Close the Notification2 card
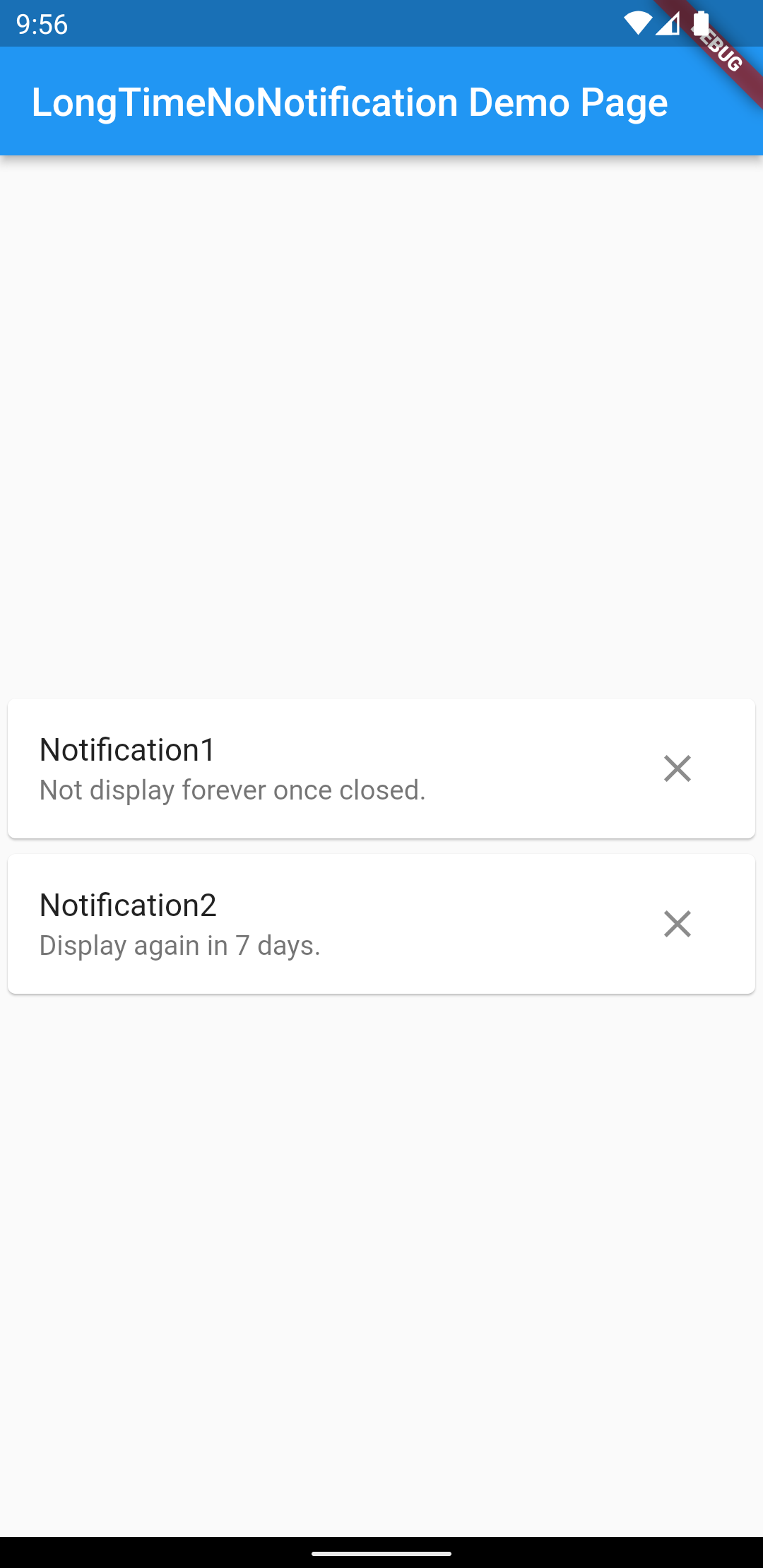 (x=677, y=924)
